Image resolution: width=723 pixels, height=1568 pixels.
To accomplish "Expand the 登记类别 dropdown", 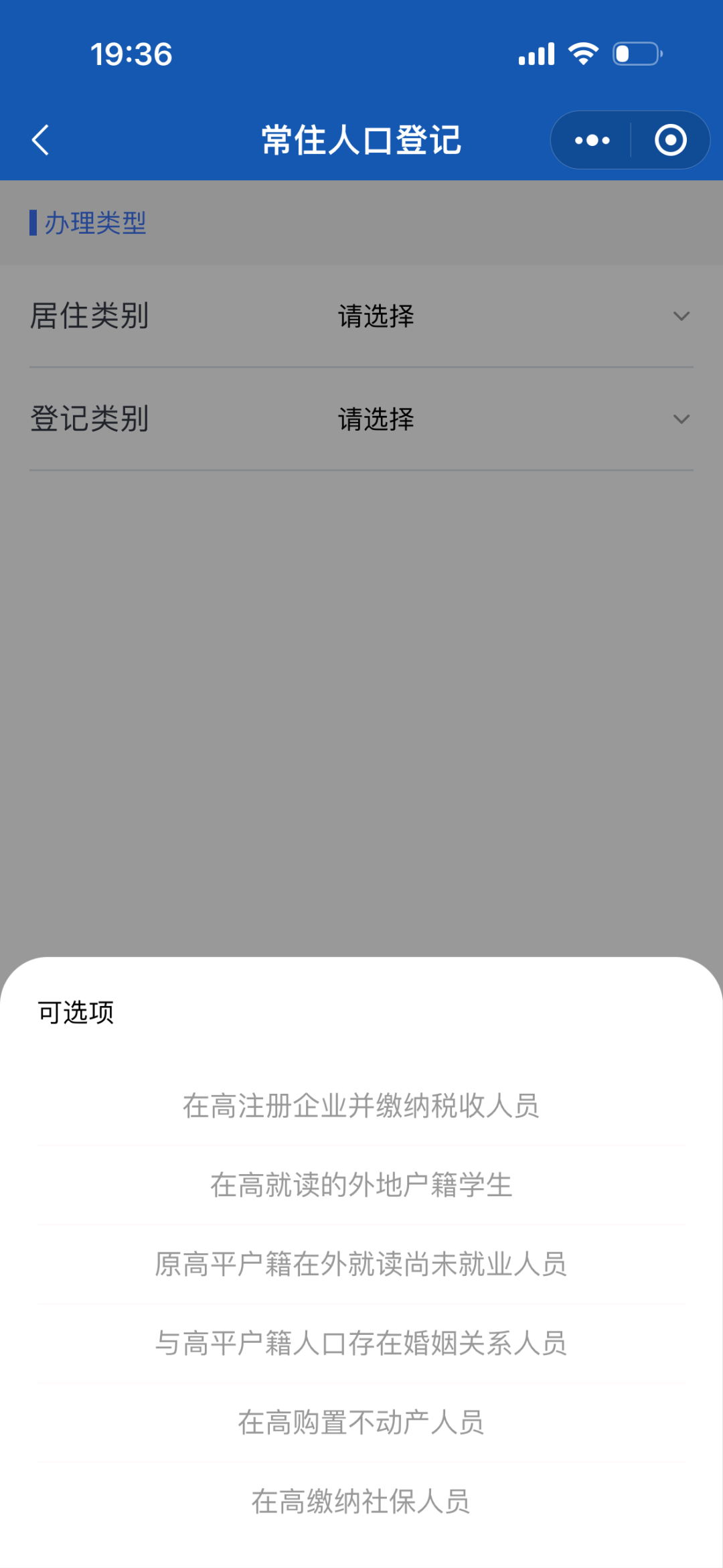I will (361, 419).
